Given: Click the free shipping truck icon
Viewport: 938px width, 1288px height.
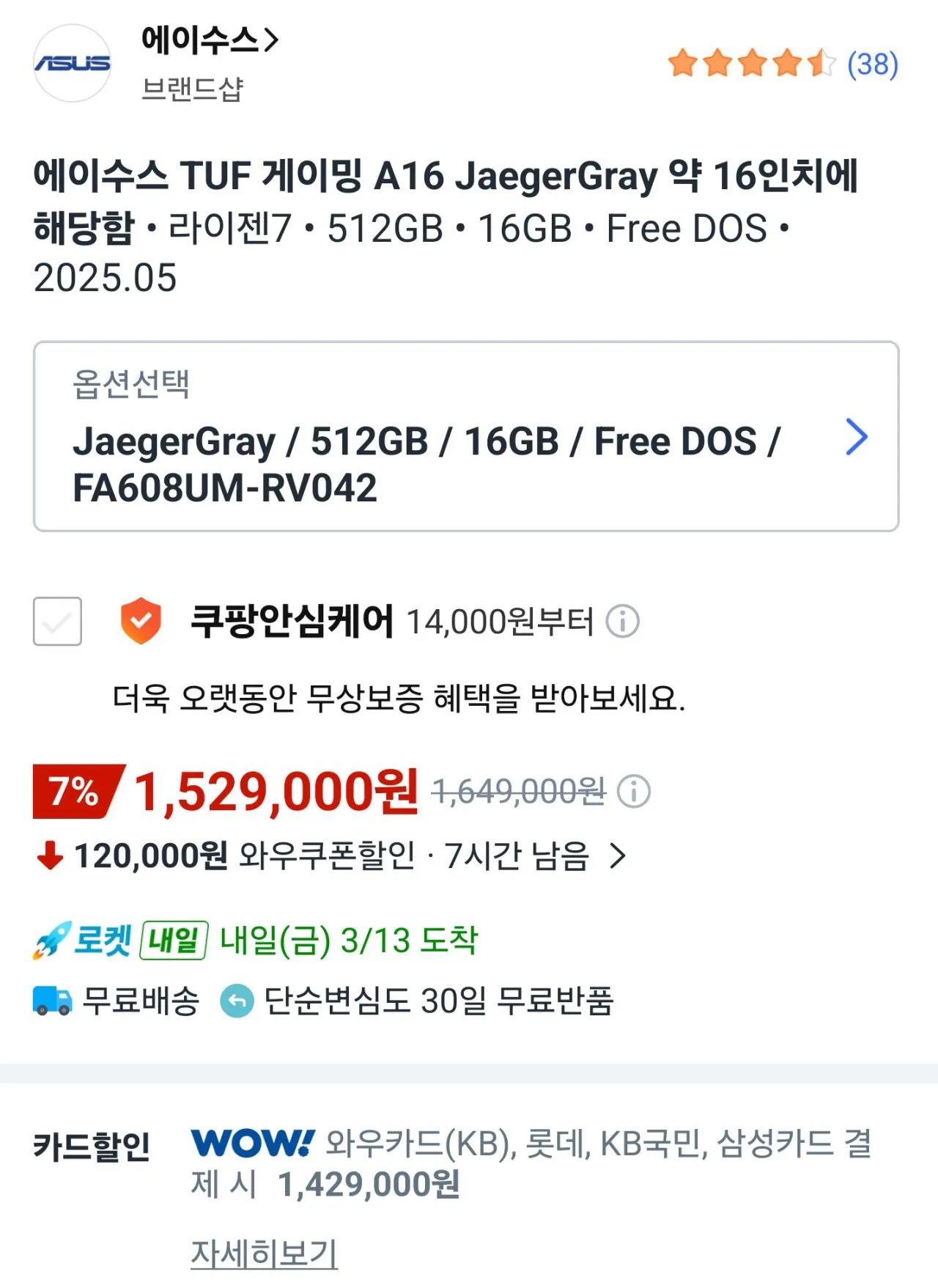Looking at the screenshot, I should (x=51, y=997).
